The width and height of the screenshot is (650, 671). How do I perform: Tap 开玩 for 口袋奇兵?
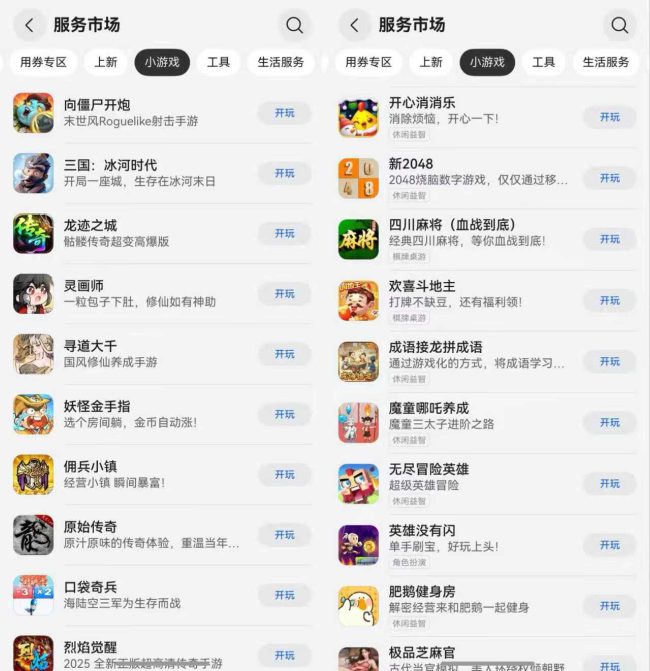coord(284,594)
